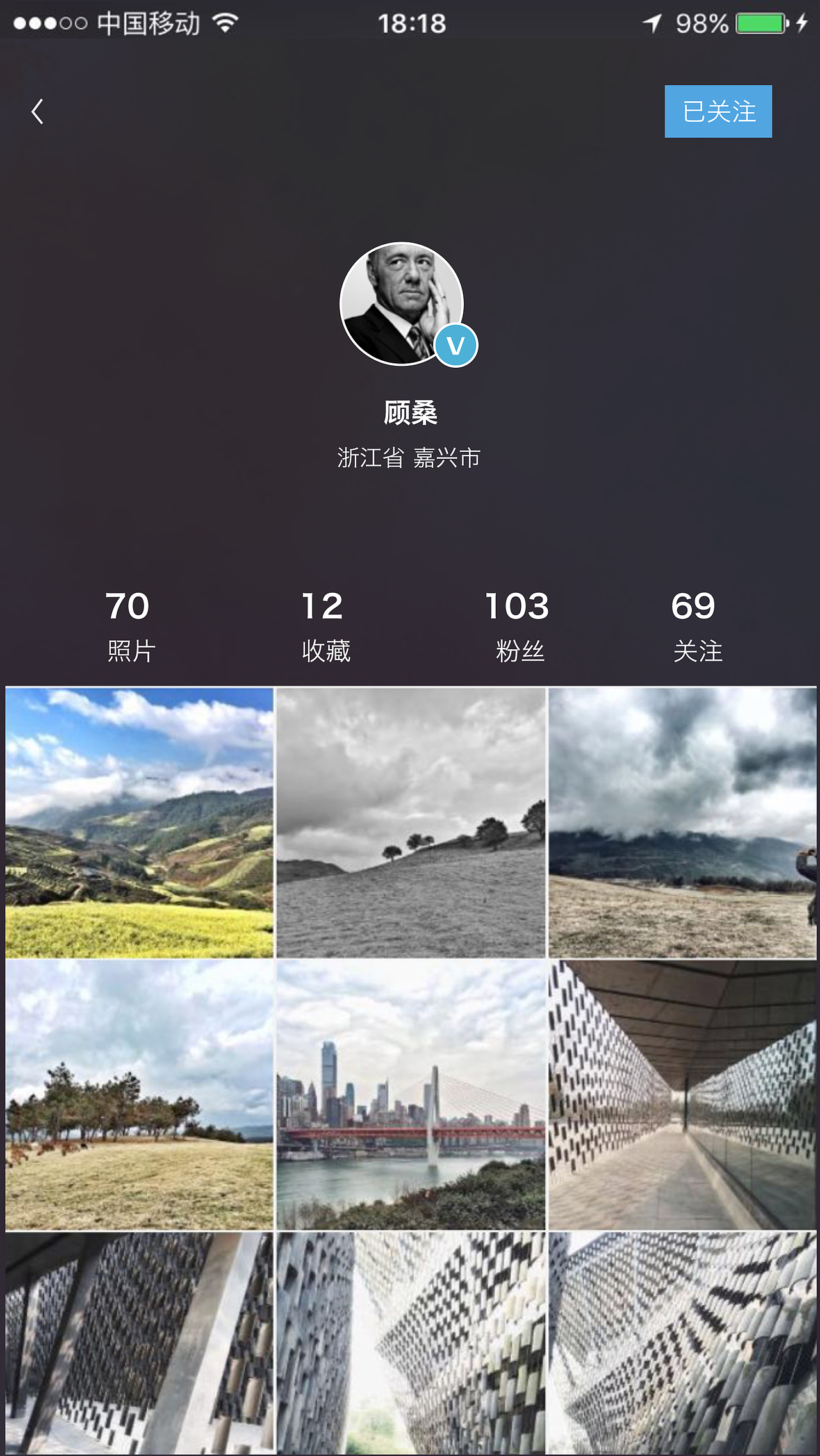
Task: Tap the verified V badge on the avatar
Action: point(455,345)
